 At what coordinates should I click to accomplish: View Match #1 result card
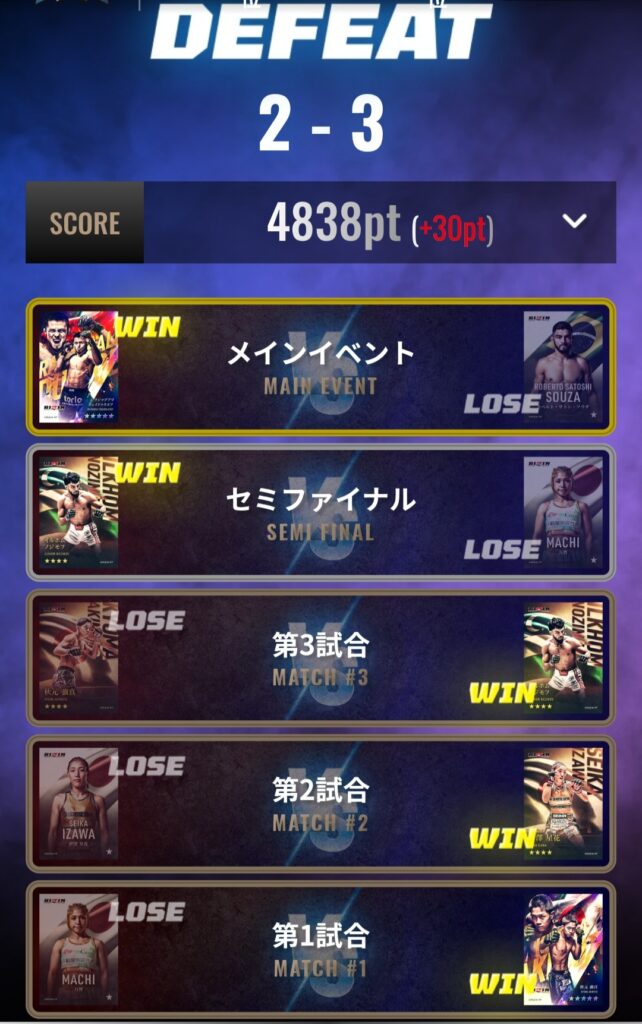[x=320, y=950]
